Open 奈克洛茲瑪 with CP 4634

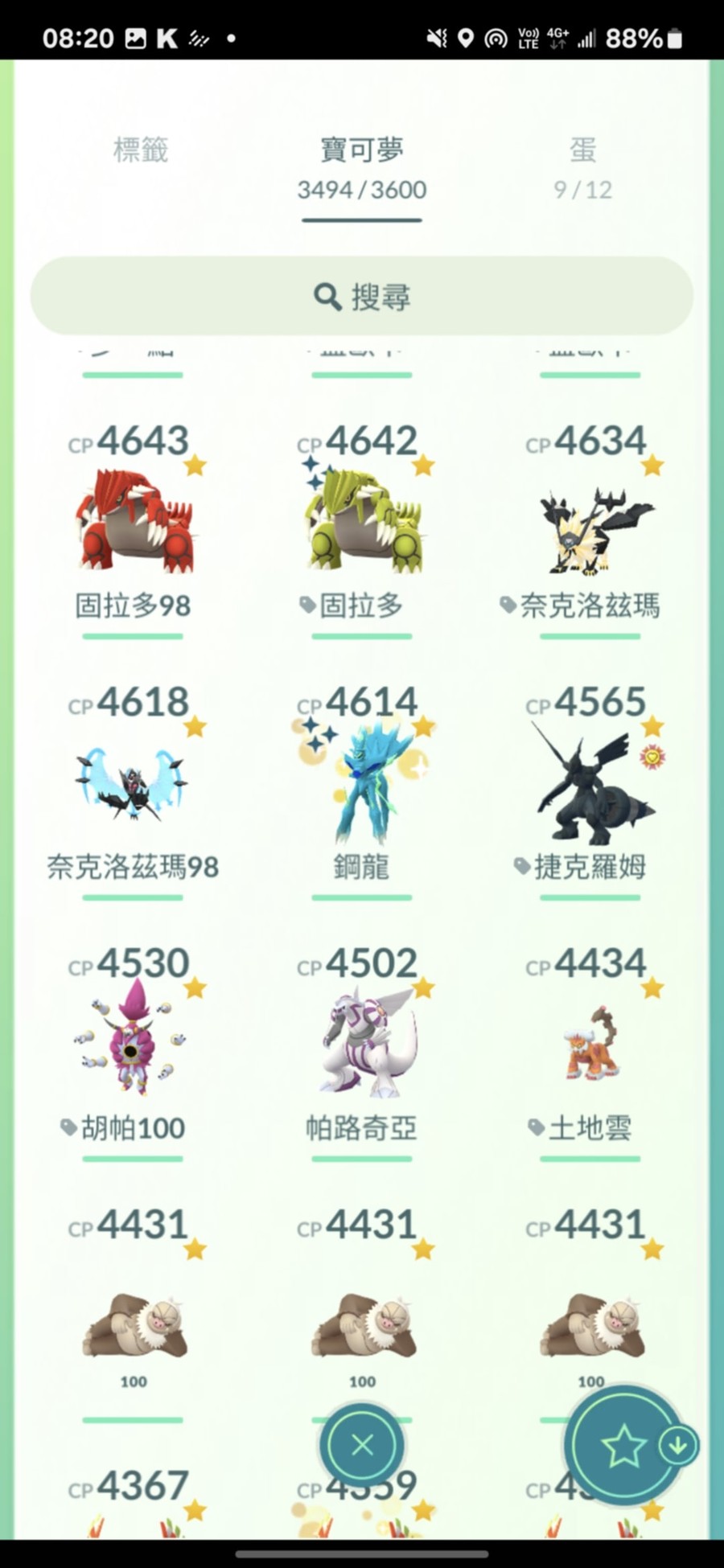pos(590,523)
